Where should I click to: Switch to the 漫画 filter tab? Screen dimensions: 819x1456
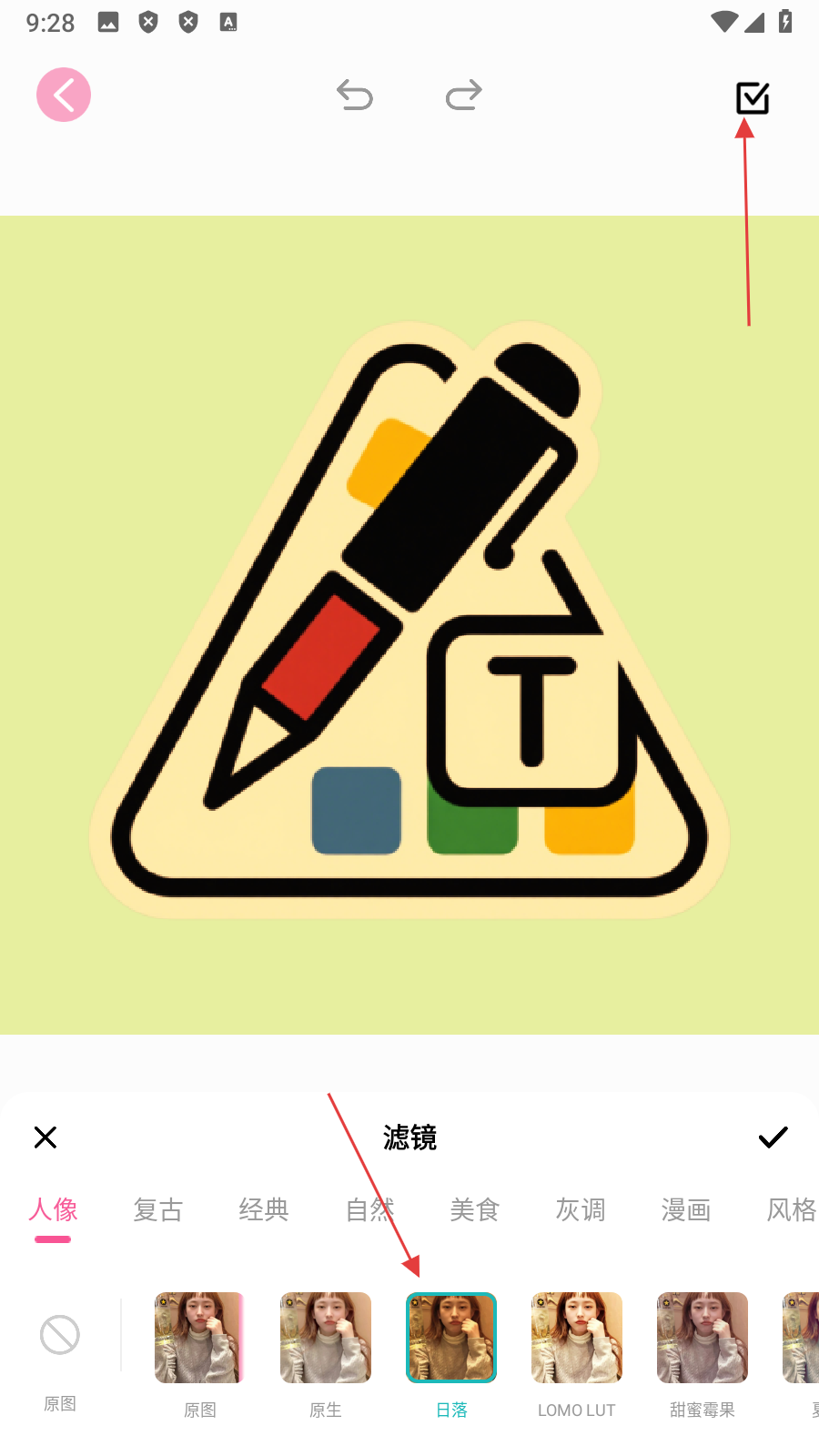686,1210
